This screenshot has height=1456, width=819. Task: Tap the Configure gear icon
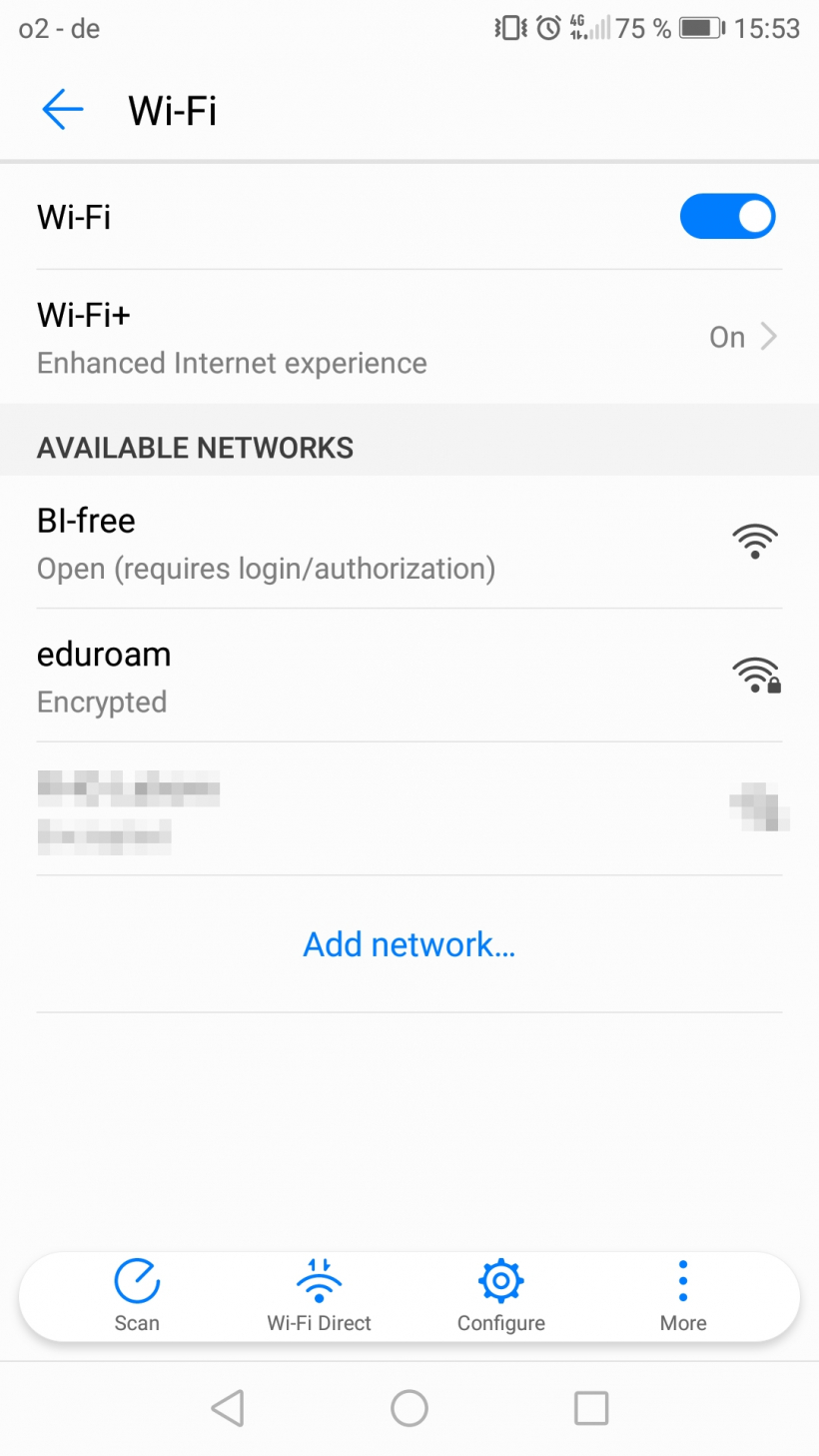(500, 1280)
